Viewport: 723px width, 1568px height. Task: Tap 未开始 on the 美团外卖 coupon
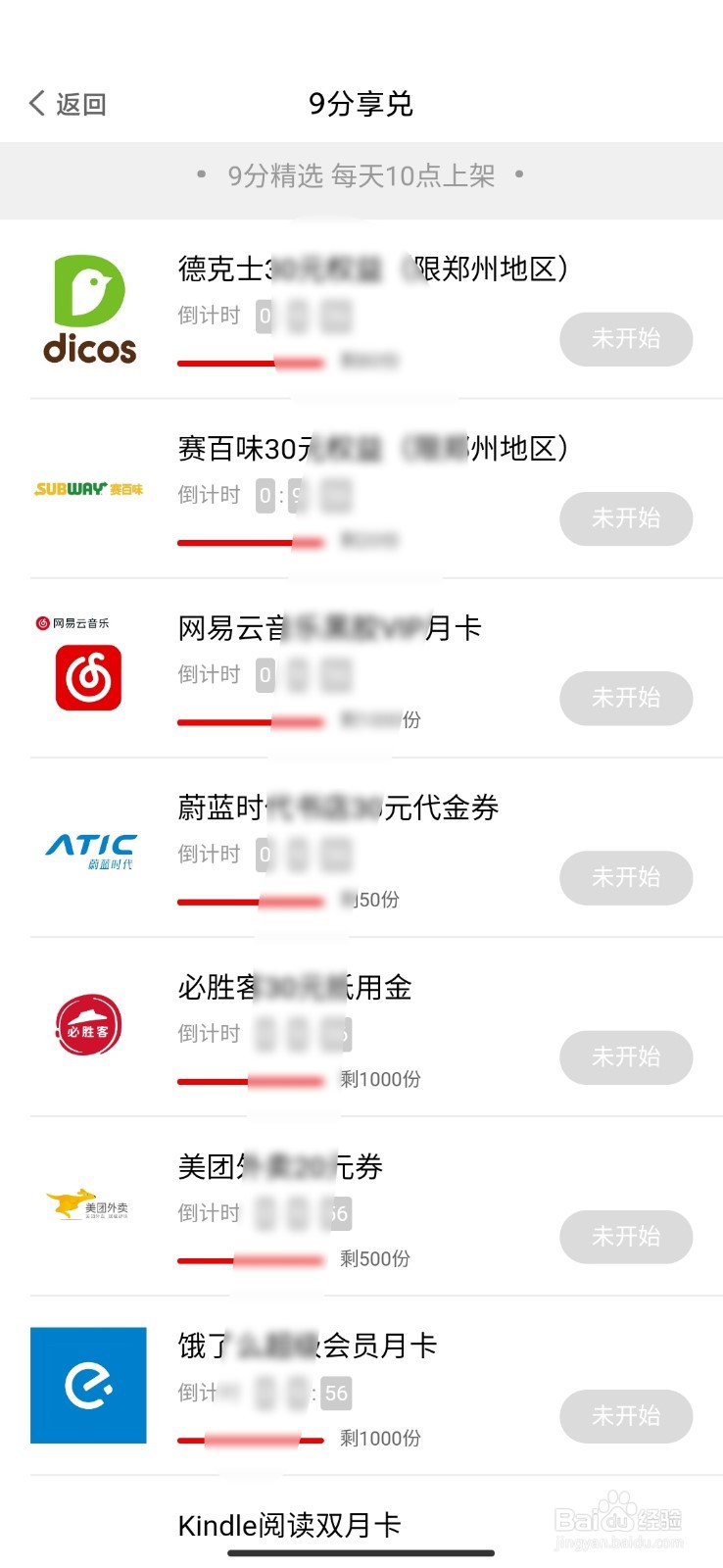click(626, 1237)
